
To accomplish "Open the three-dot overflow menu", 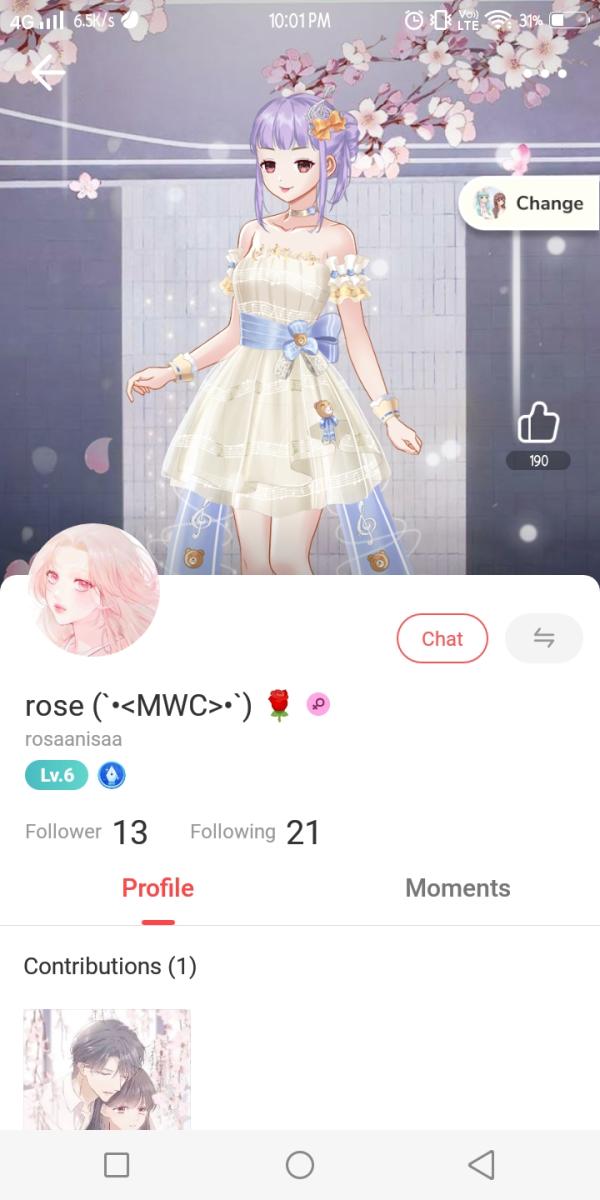I will coord(543,73).
